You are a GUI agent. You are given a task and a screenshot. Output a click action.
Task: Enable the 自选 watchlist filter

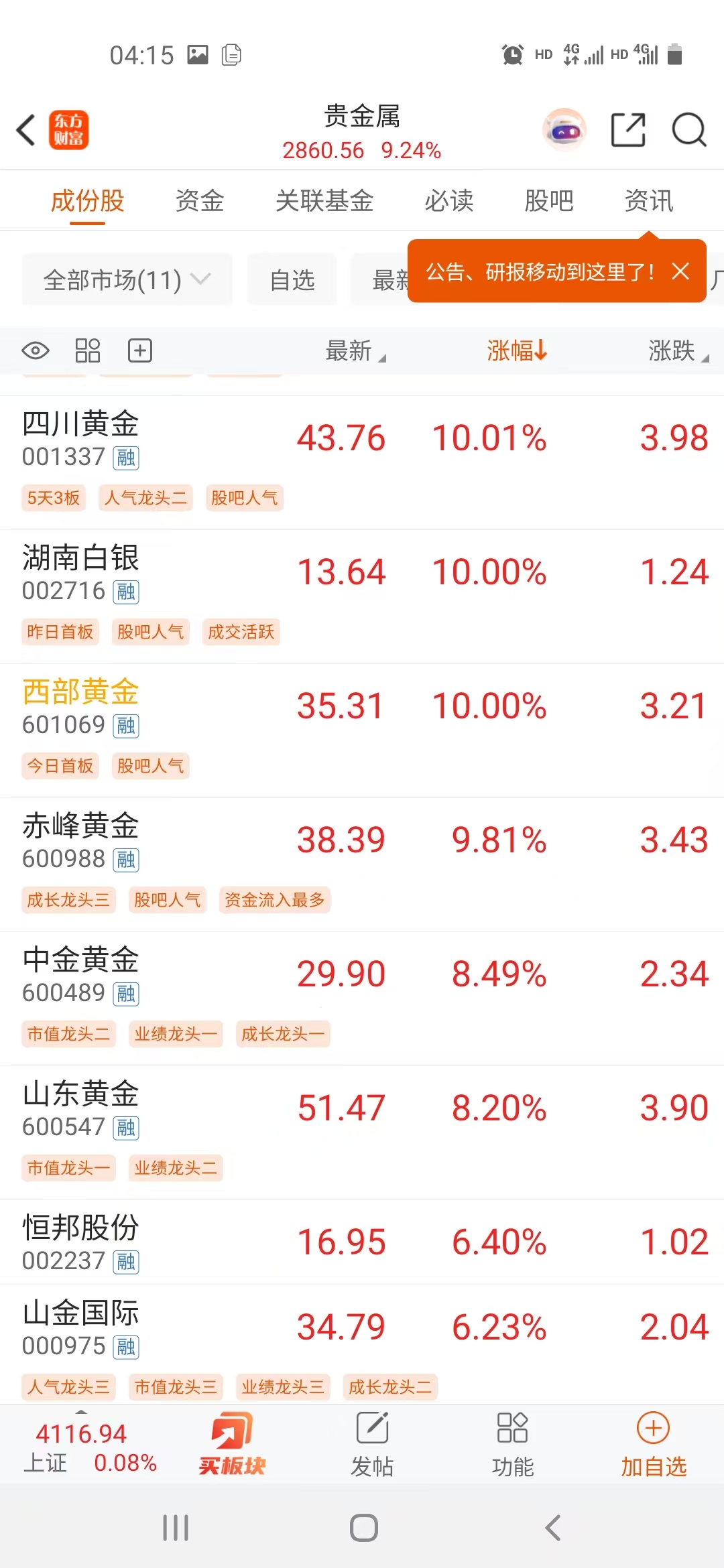point(292,279)
